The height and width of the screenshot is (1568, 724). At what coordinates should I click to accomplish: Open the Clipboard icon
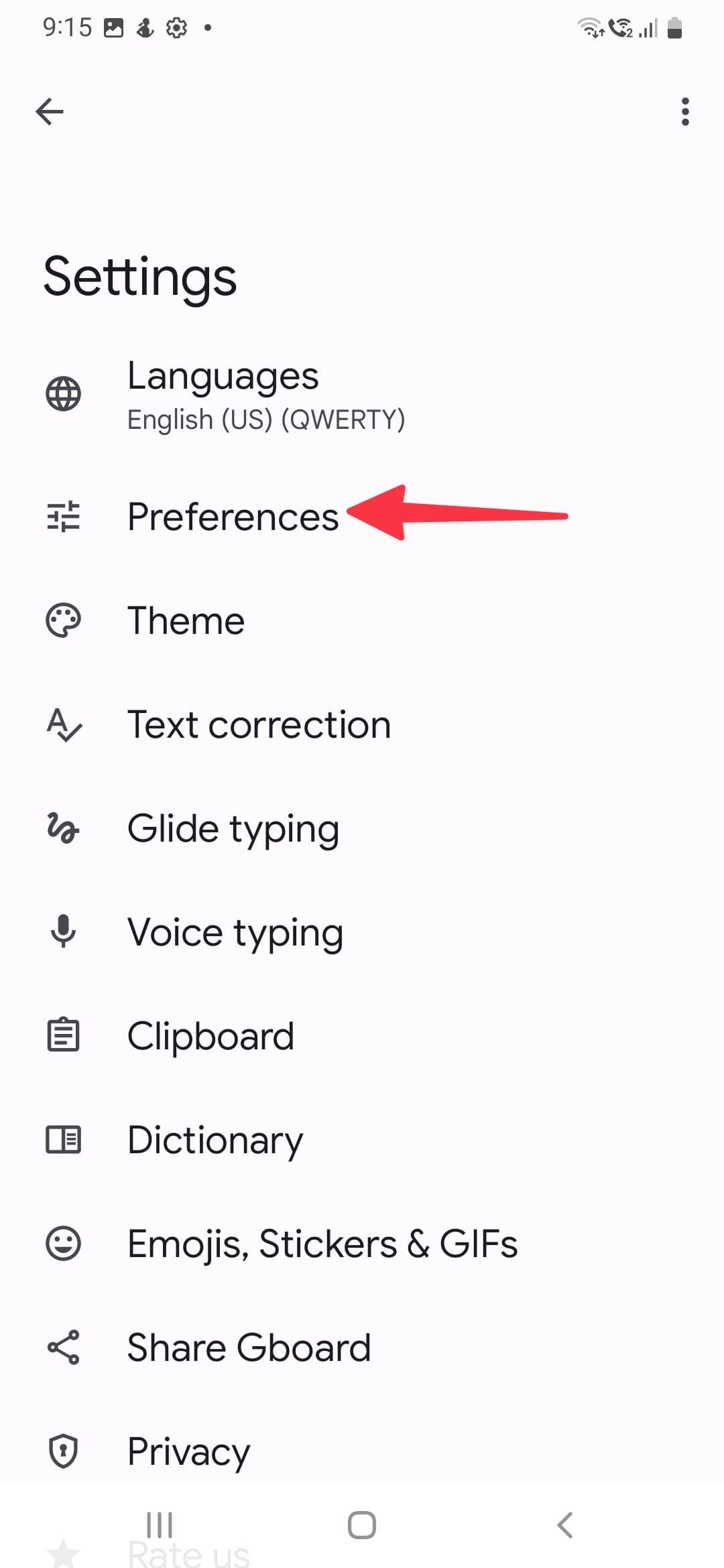point(64,1035)
